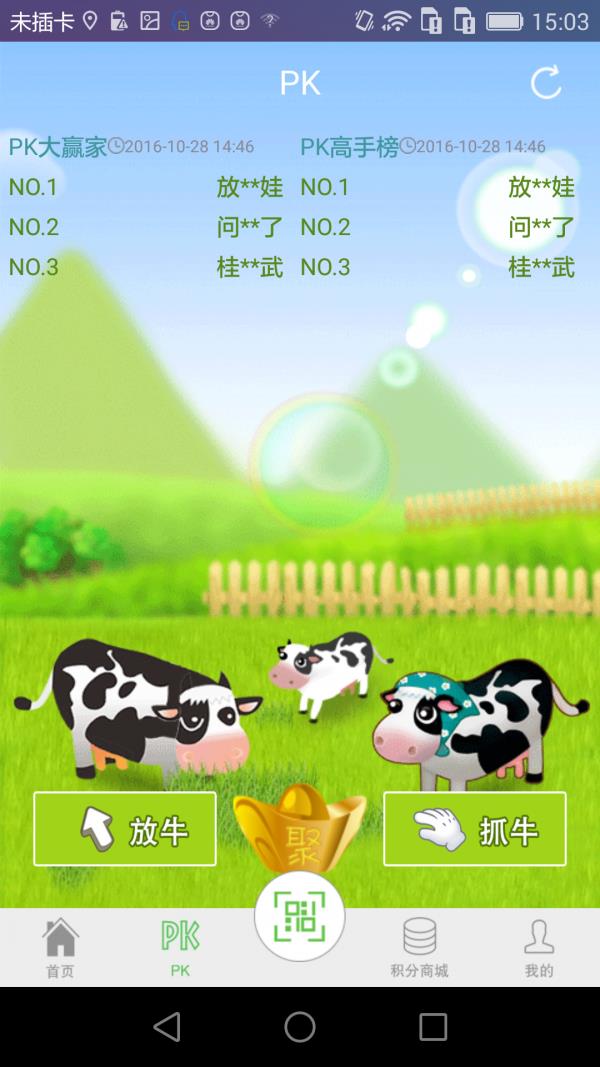This screenshot has height=1067, width=600.
Task: Go to the 我的 tab
Action: point(539,948)
